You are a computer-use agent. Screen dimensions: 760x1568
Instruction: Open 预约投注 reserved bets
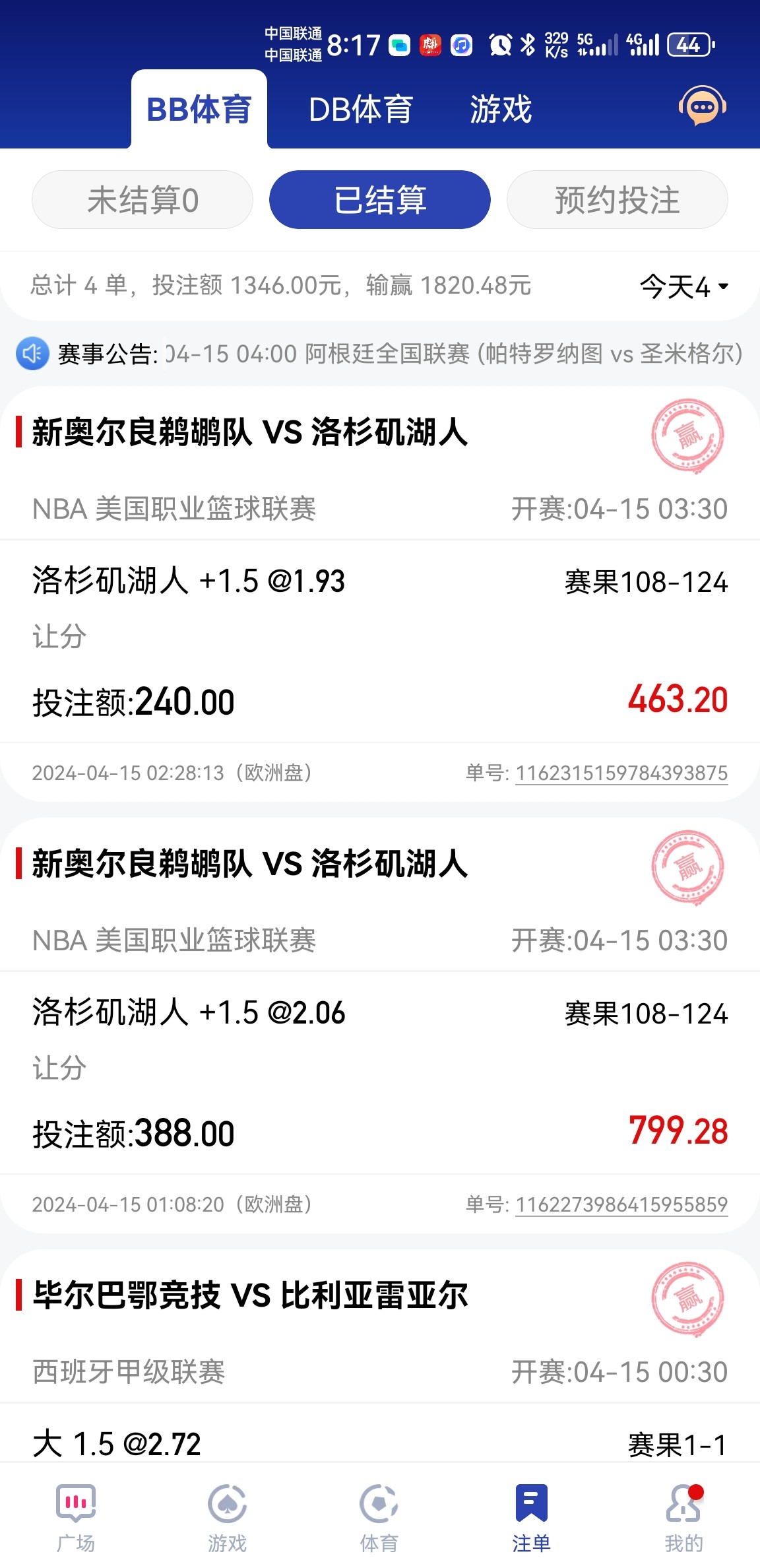coord(617,200)
